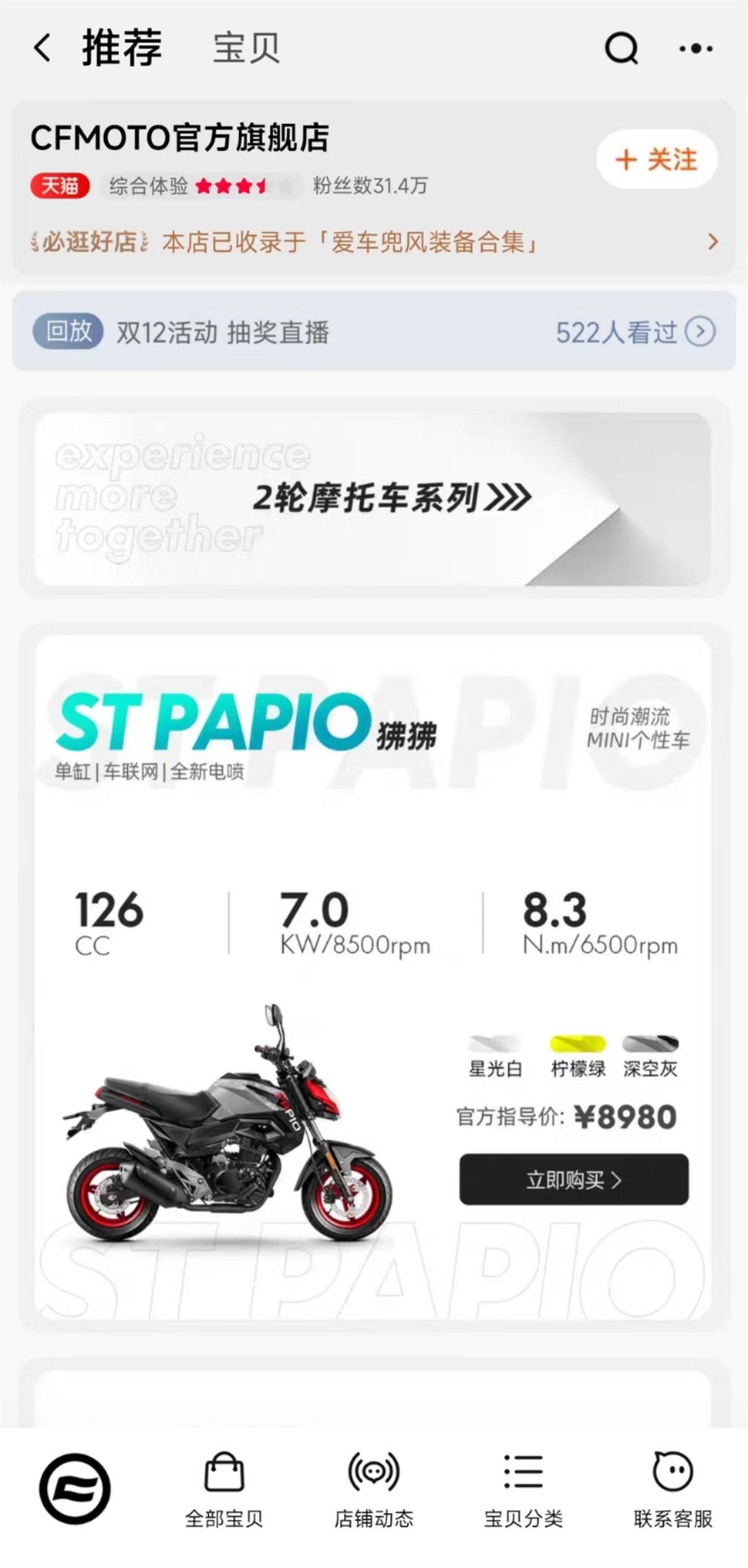Contact customer service via 联系客服
The width and height of the screenshot is (748, 1568).
click(x=673, y=1489)
